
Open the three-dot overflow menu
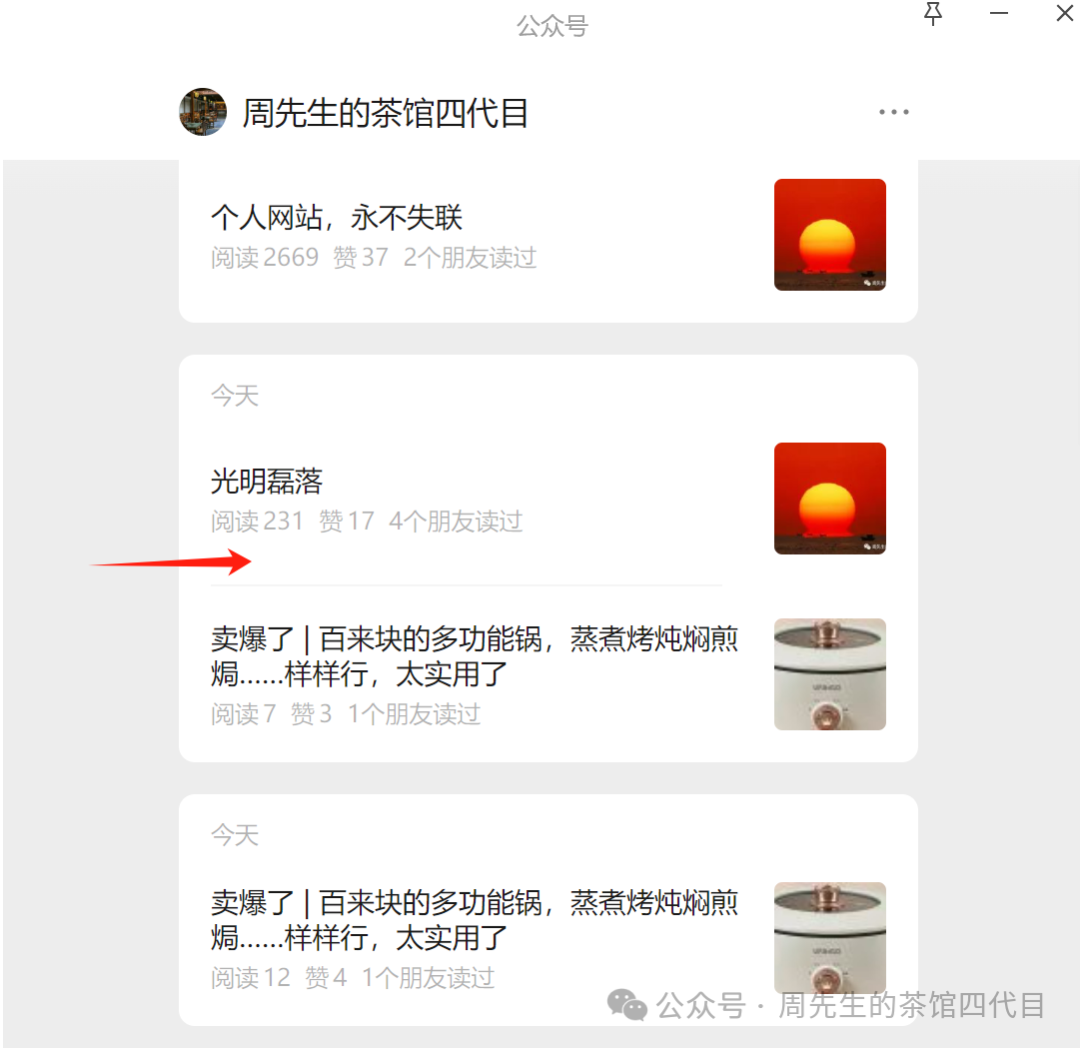[x=893, y=112]
